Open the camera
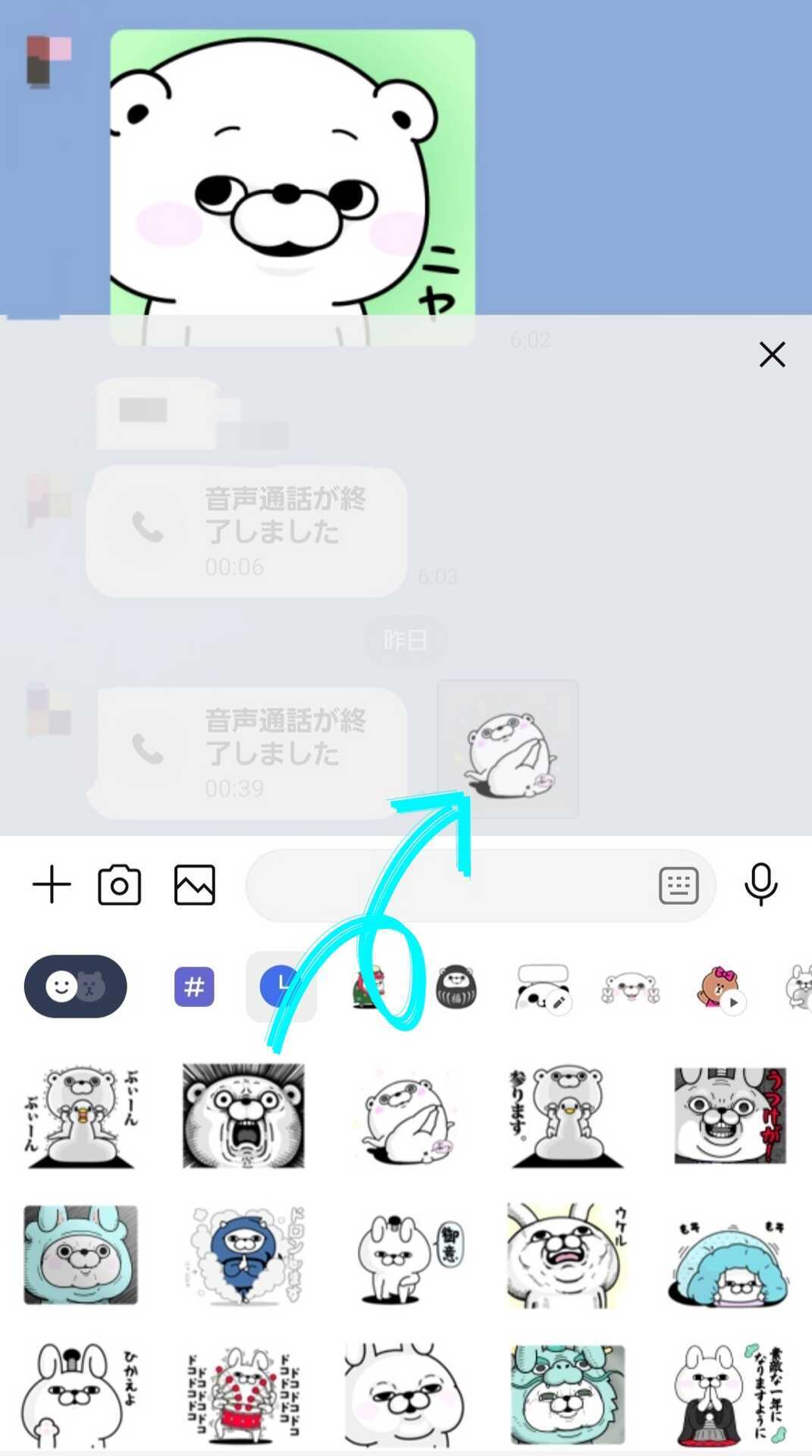This screenshot has height=1456, width=812. [x=120, y=884]
